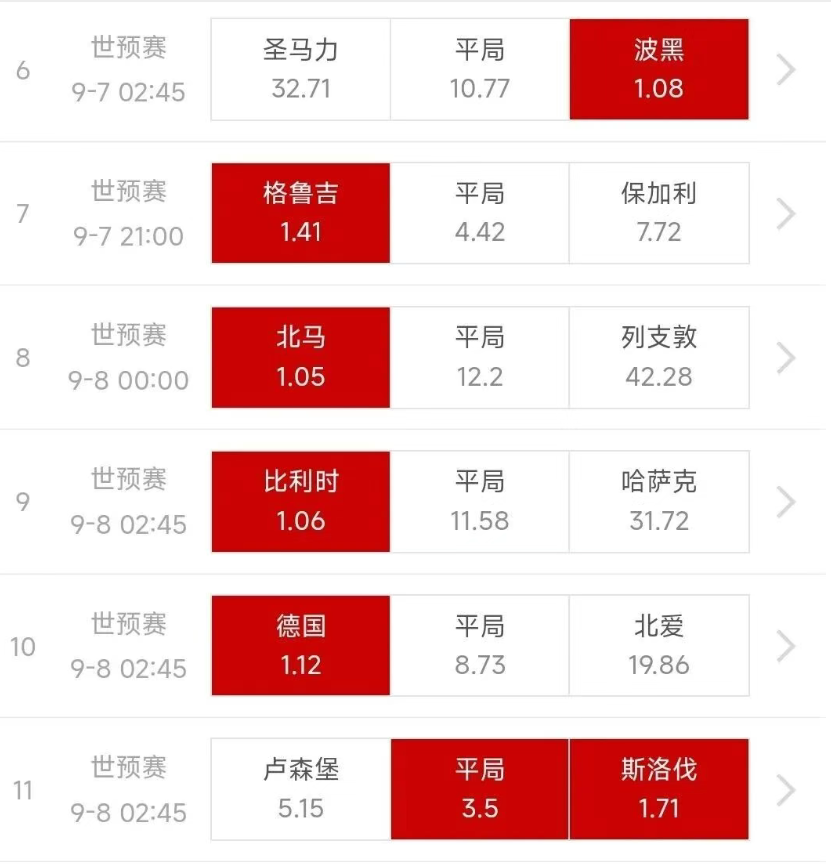Choose the 8.73 draw for 德国 vs 北爱
Screen dimensions: 831x864
coord(480,645)
